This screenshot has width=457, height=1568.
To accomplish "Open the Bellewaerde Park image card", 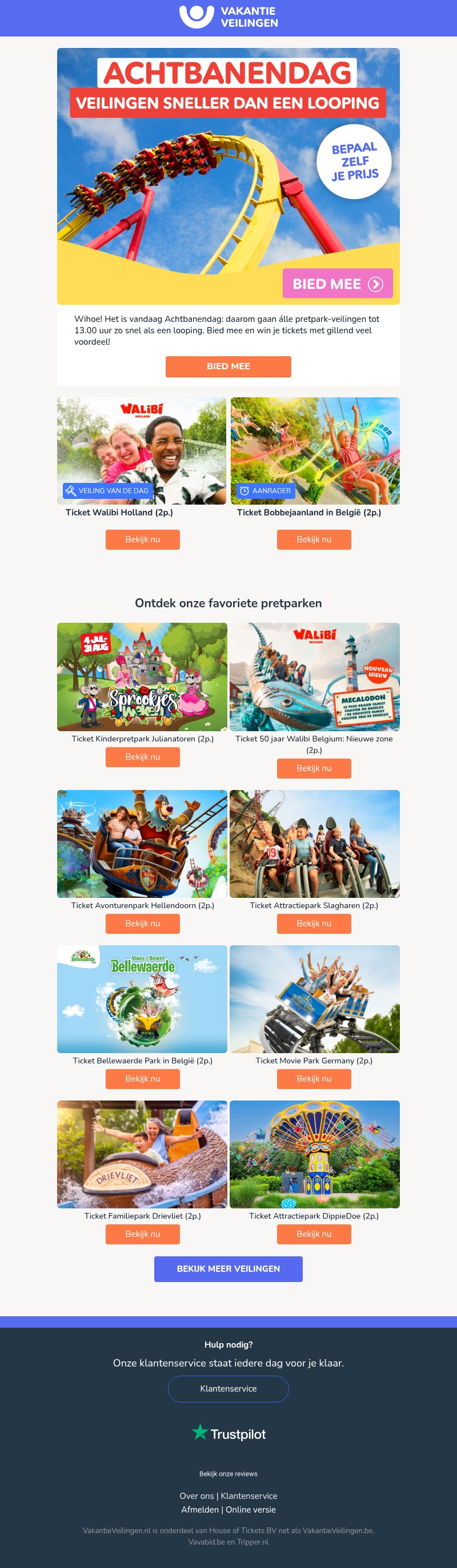I will (x=142, y=999).
